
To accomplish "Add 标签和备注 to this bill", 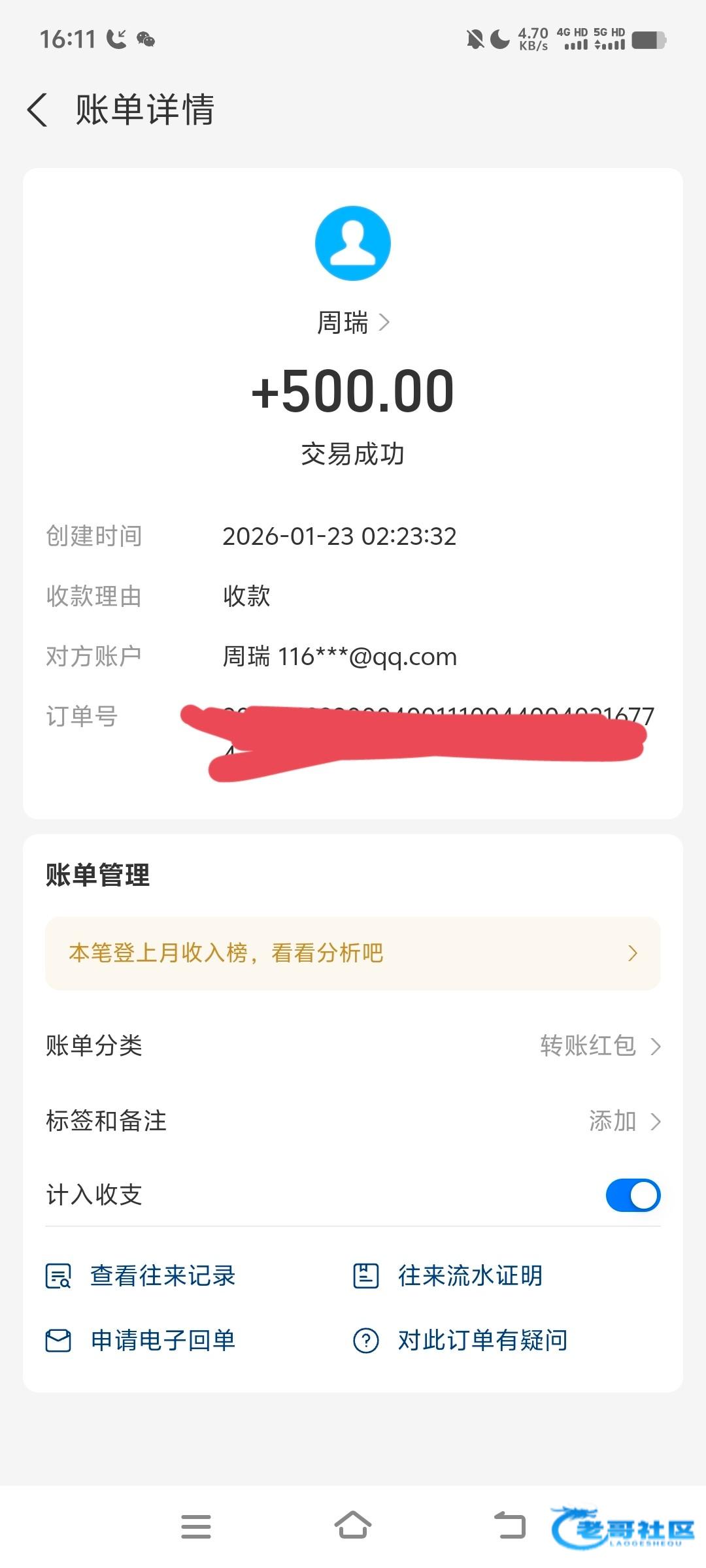I will 353,1121.
